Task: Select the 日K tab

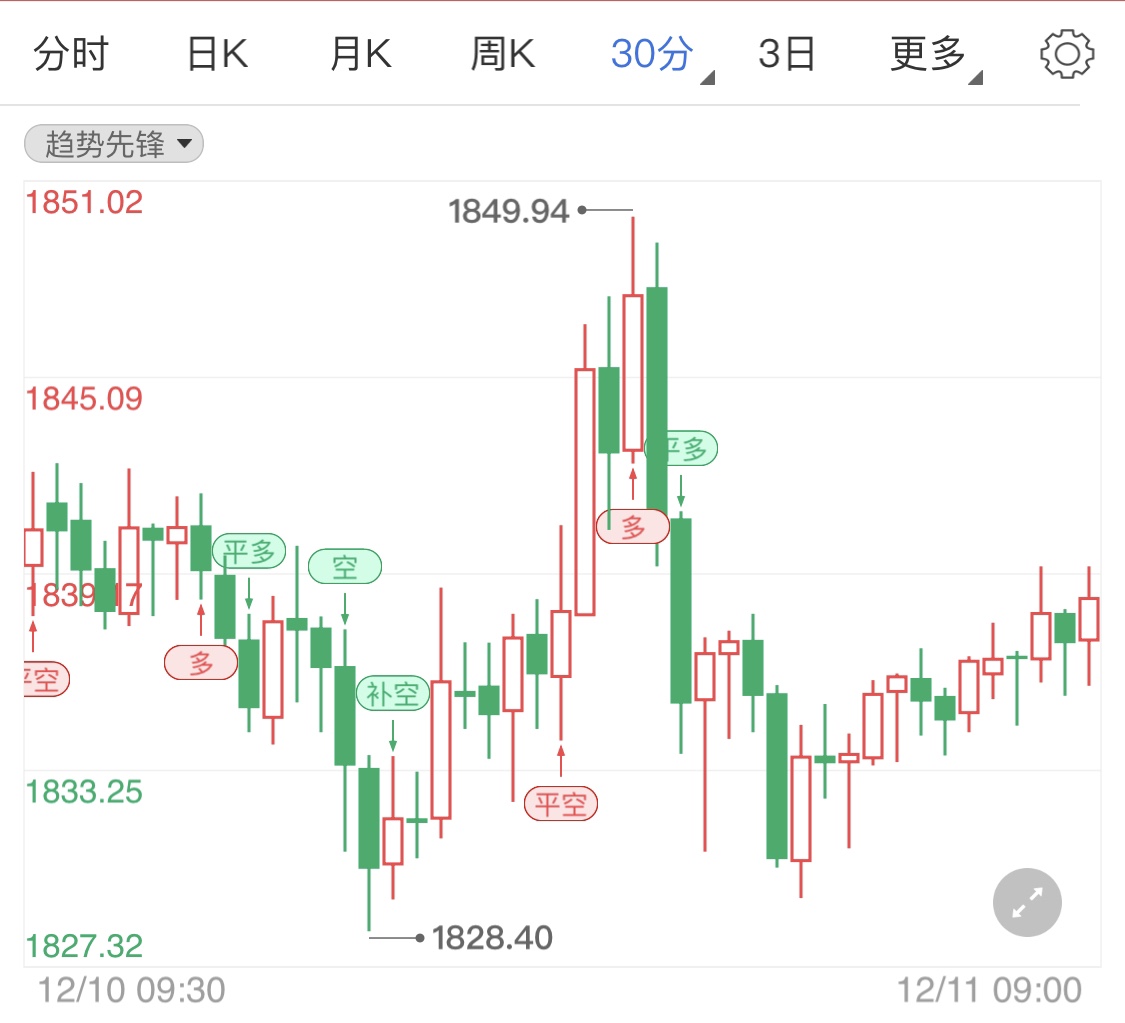Action: [217, 55]
